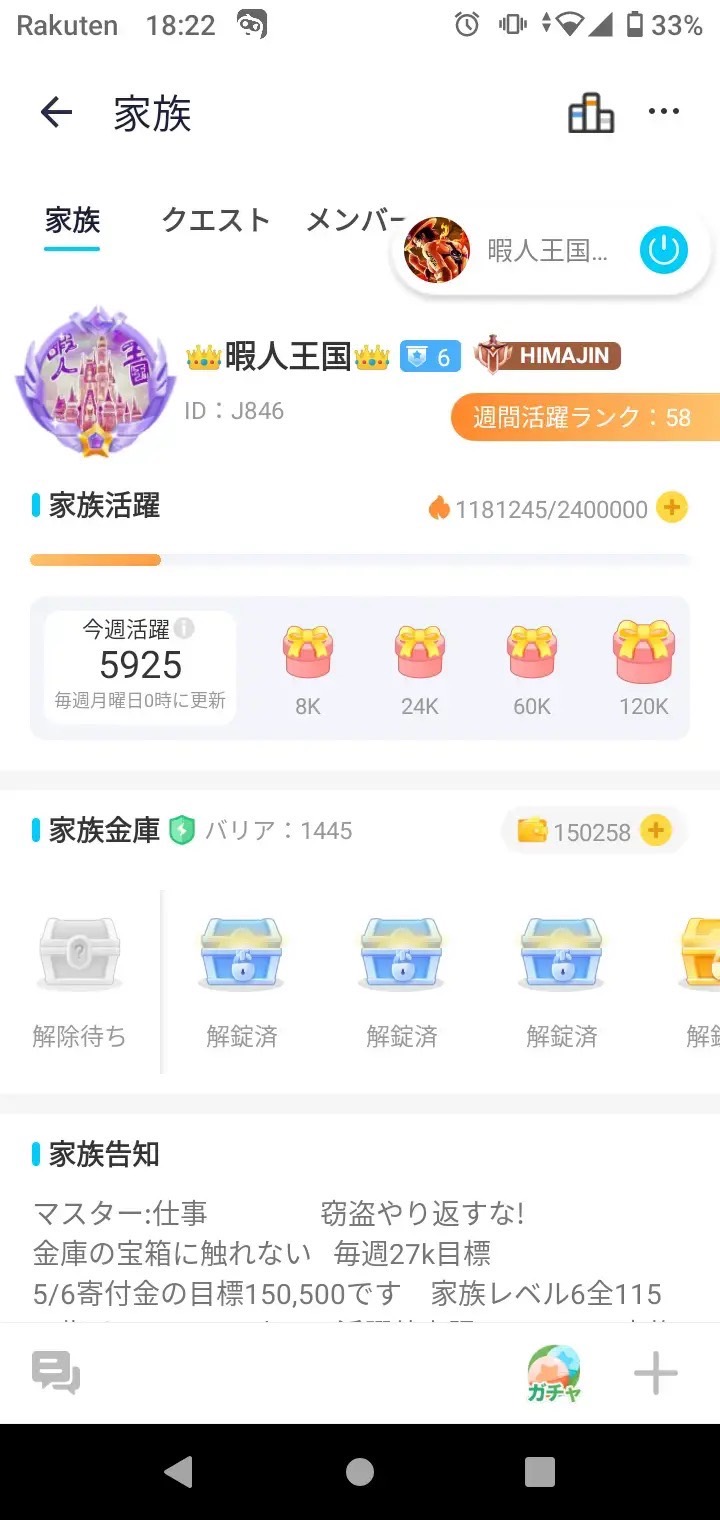Tap the power button on floating room widget
Viewport: 720px width, 1520px height.
664,250
